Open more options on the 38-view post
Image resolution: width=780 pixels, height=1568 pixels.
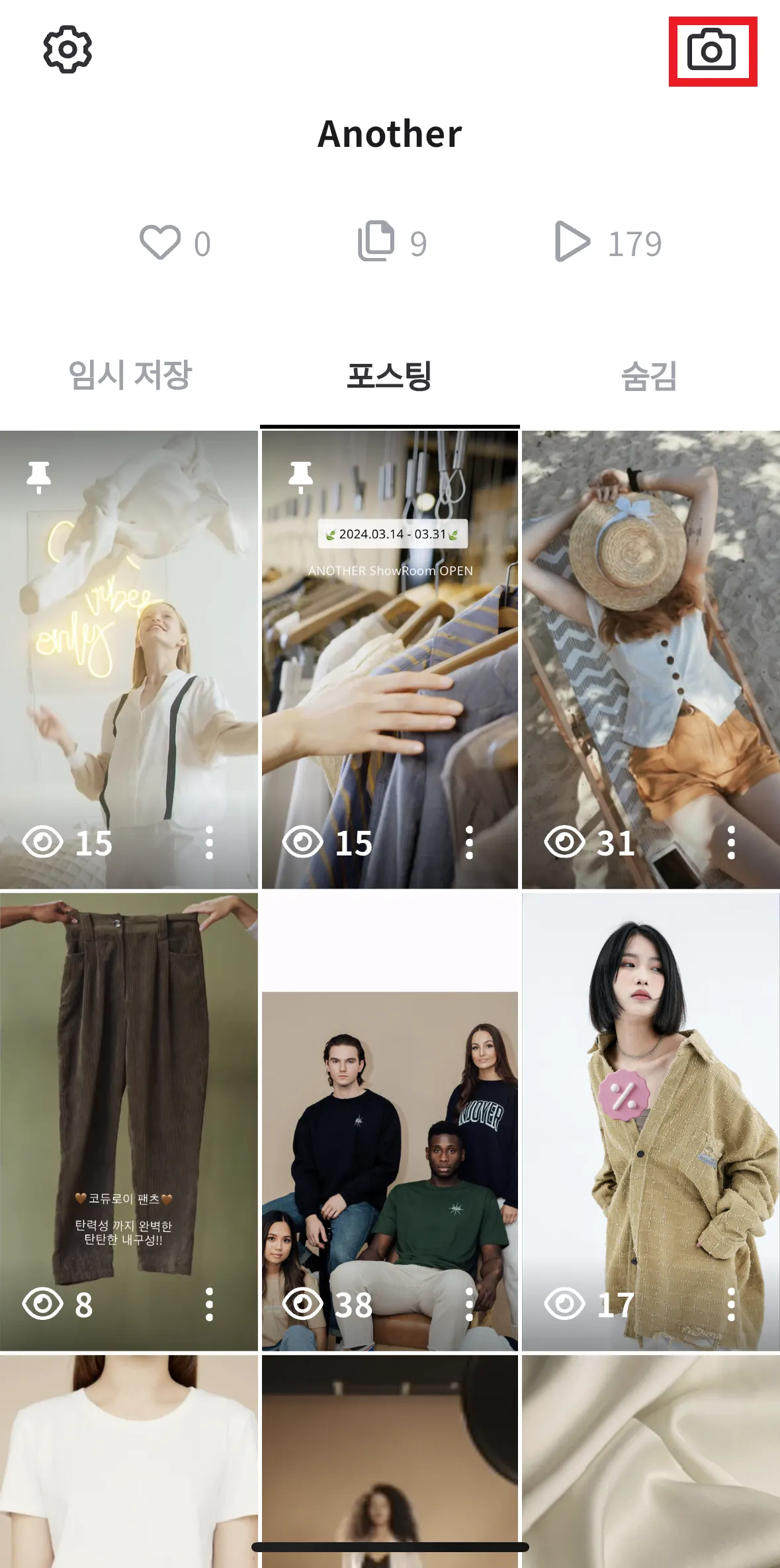pos(469,1305)
